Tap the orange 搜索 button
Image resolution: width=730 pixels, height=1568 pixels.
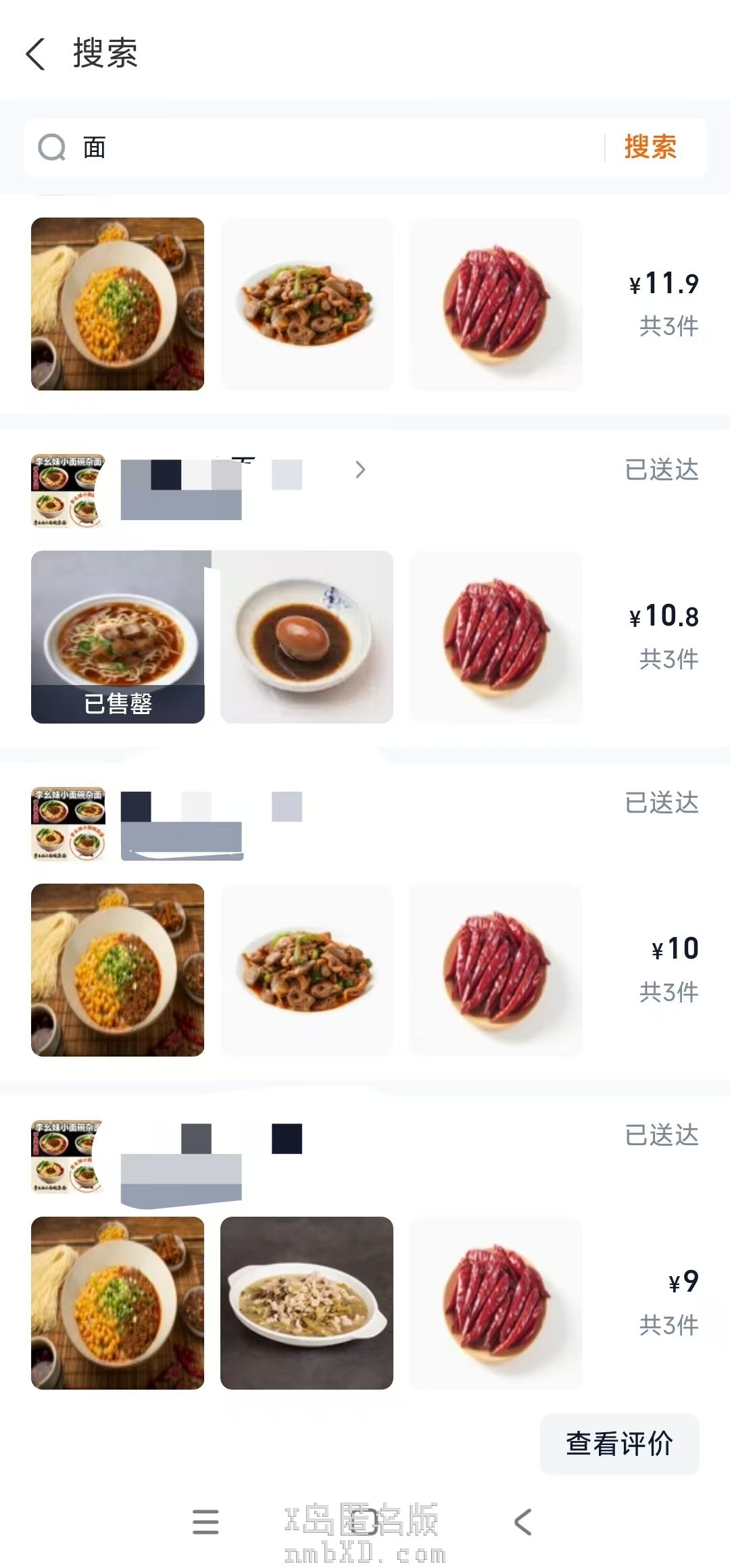click(x=650, y=147)
